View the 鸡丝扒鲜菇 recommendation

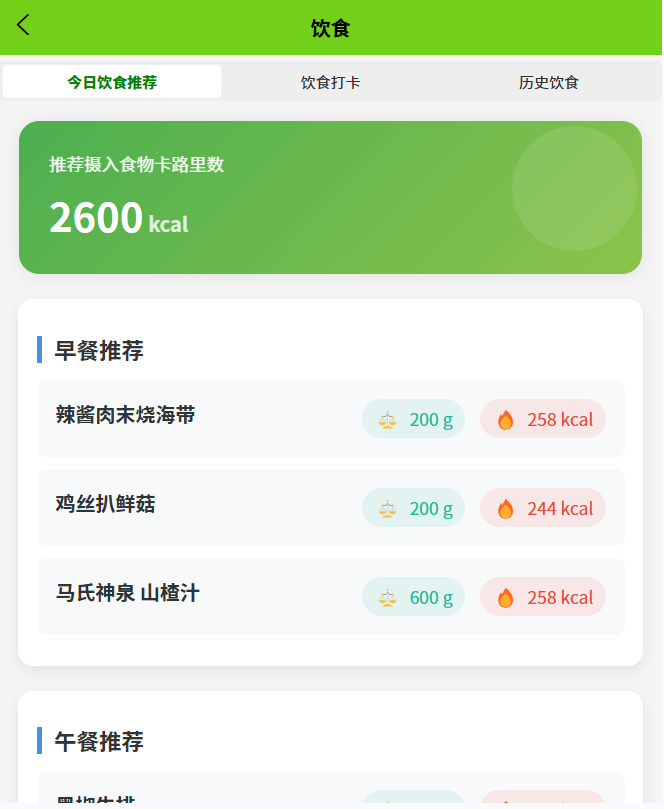pyautogui.click(x=331, y=508)
